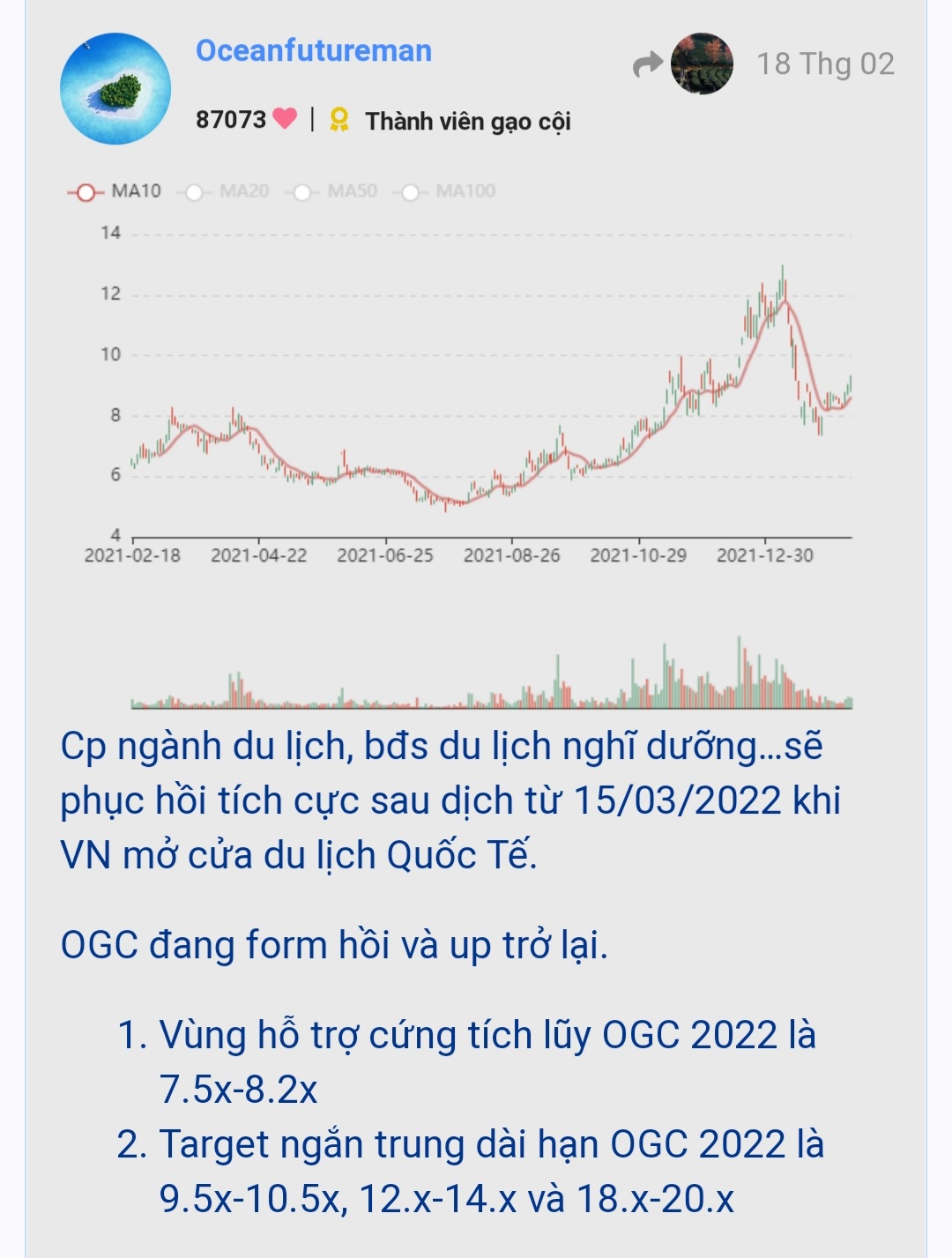The width and height of the screenshot is (952, 1258).
Task: Enable the MA50 moving average line
Action: (x=335, y=191)
